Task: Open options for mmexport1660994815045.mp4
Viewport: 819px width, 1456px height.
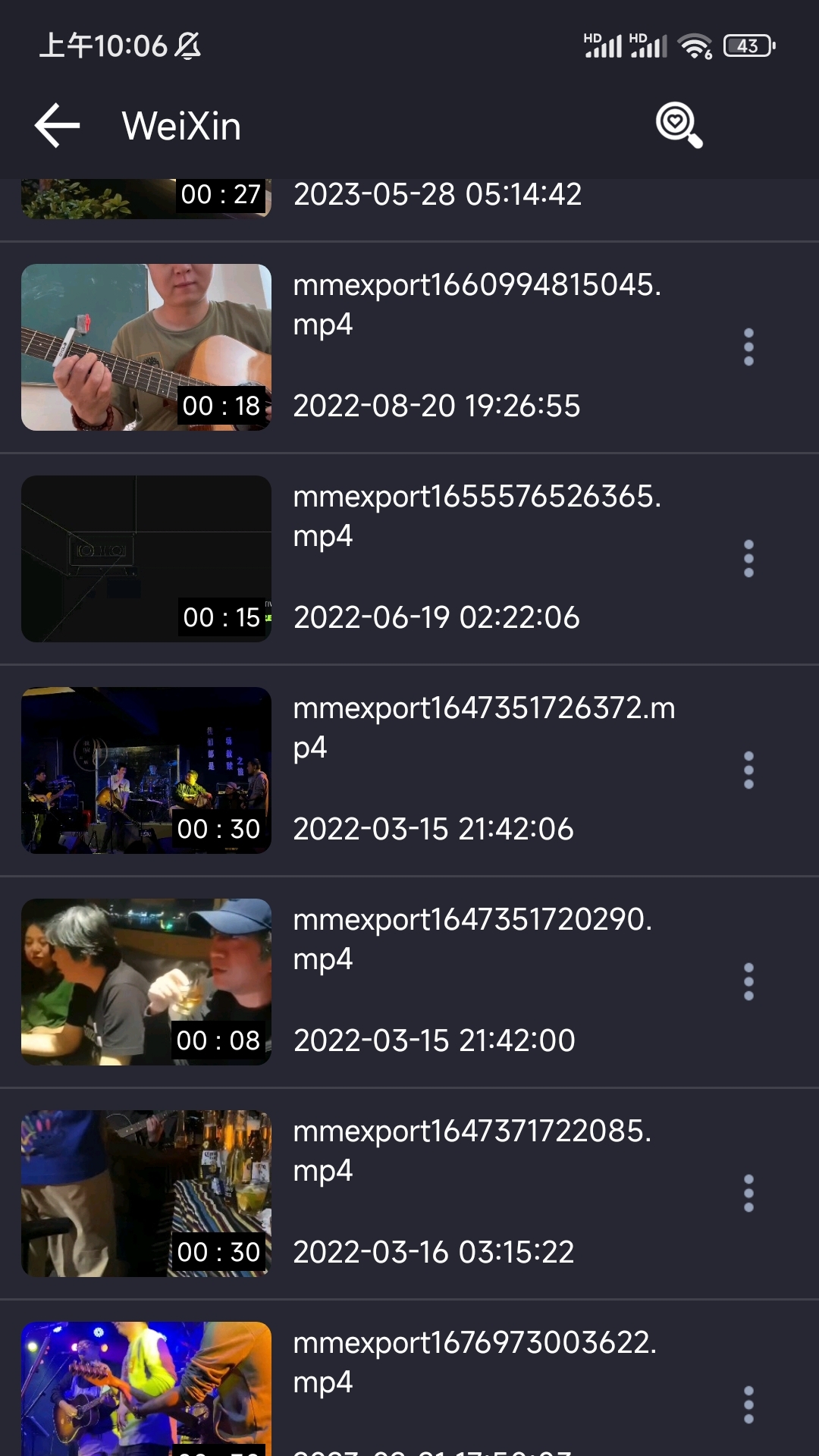Action: coord(748,347)
